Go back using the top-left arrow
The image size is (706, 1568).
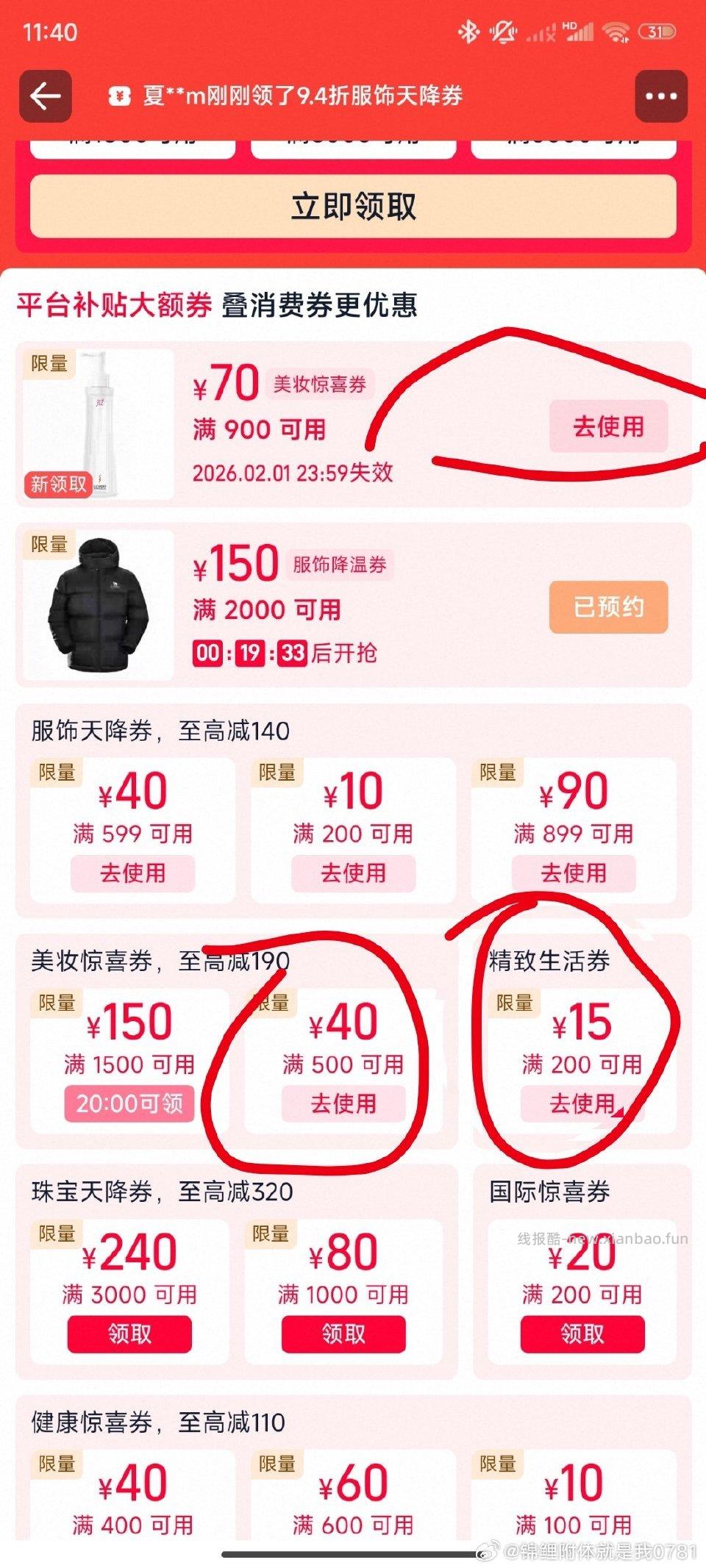point(46,96)
